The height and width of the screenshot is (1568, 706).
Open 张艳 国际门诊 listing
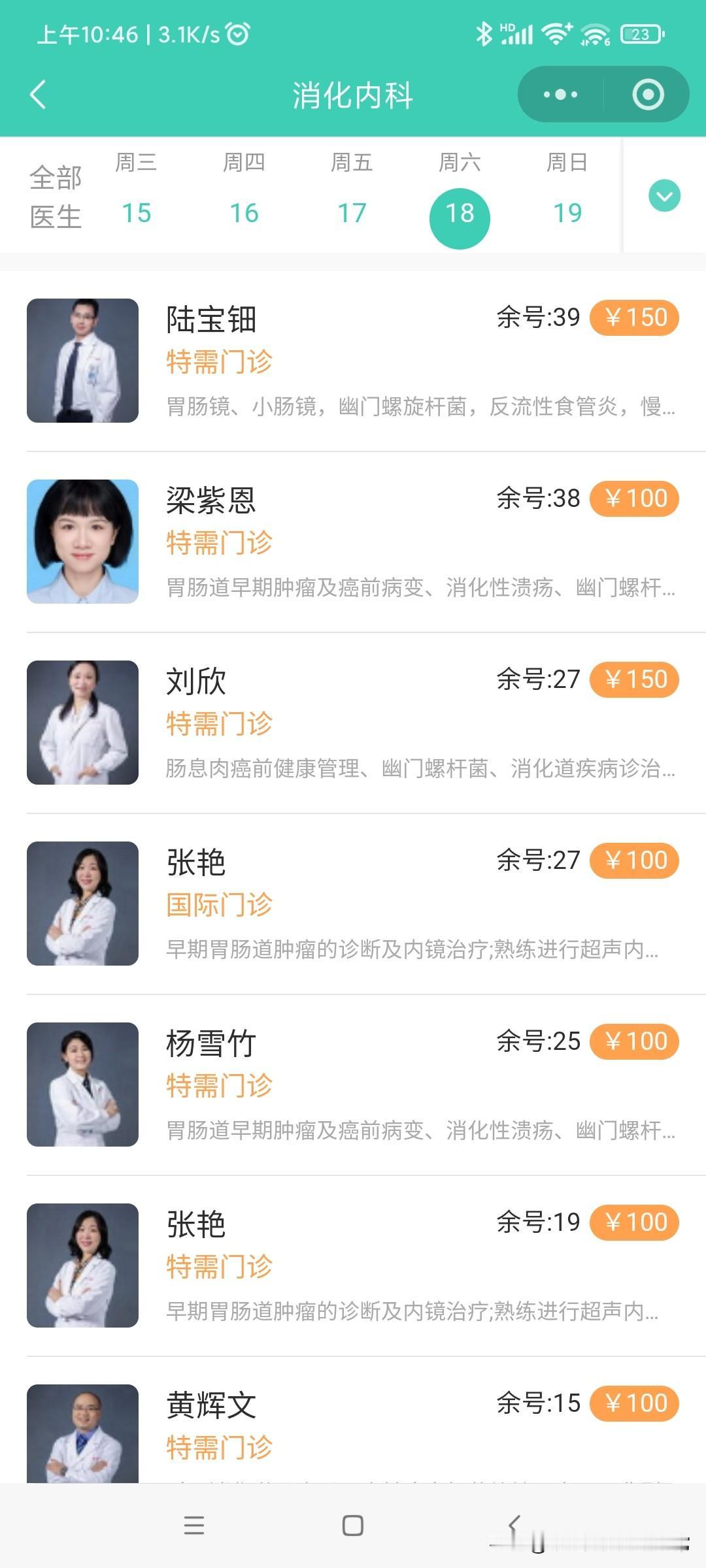coord(353,904)
